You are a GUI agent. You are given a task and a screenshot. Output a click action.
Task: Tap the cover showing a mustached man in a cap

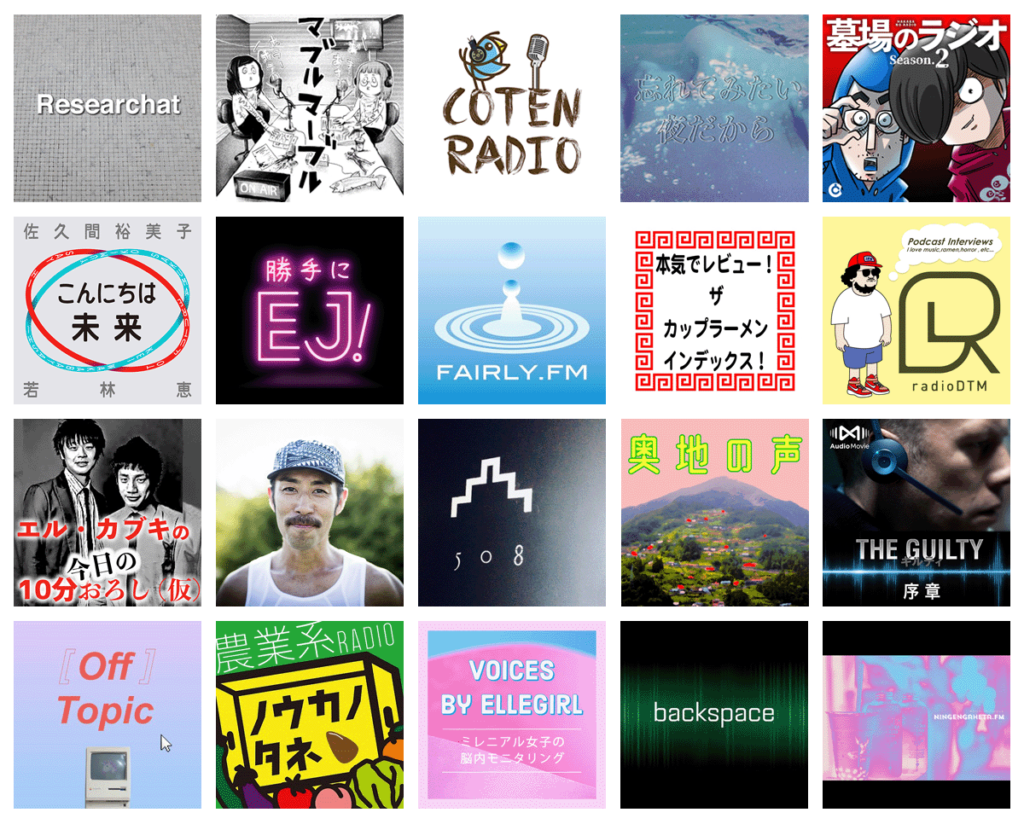tap(309, 512)
